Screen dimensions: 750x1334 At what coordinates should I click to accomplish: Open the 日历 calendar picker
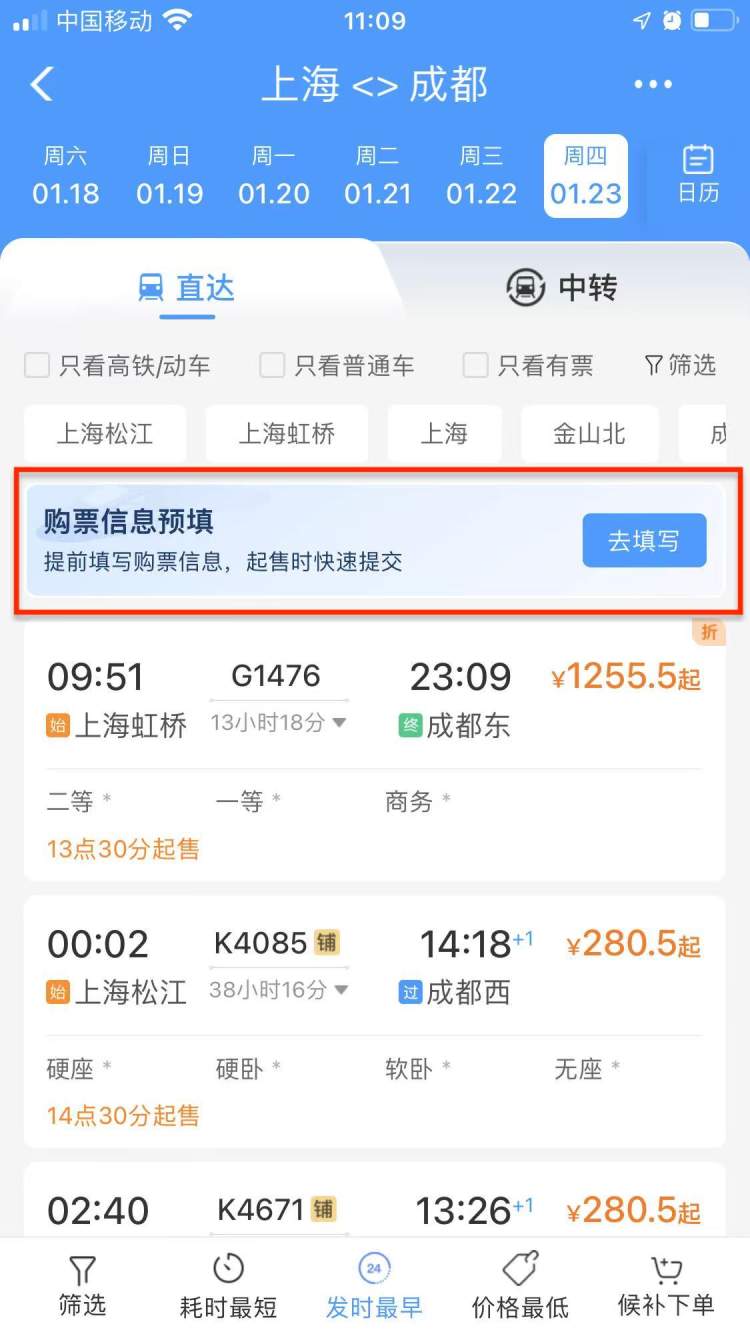(x=698, y=174)
